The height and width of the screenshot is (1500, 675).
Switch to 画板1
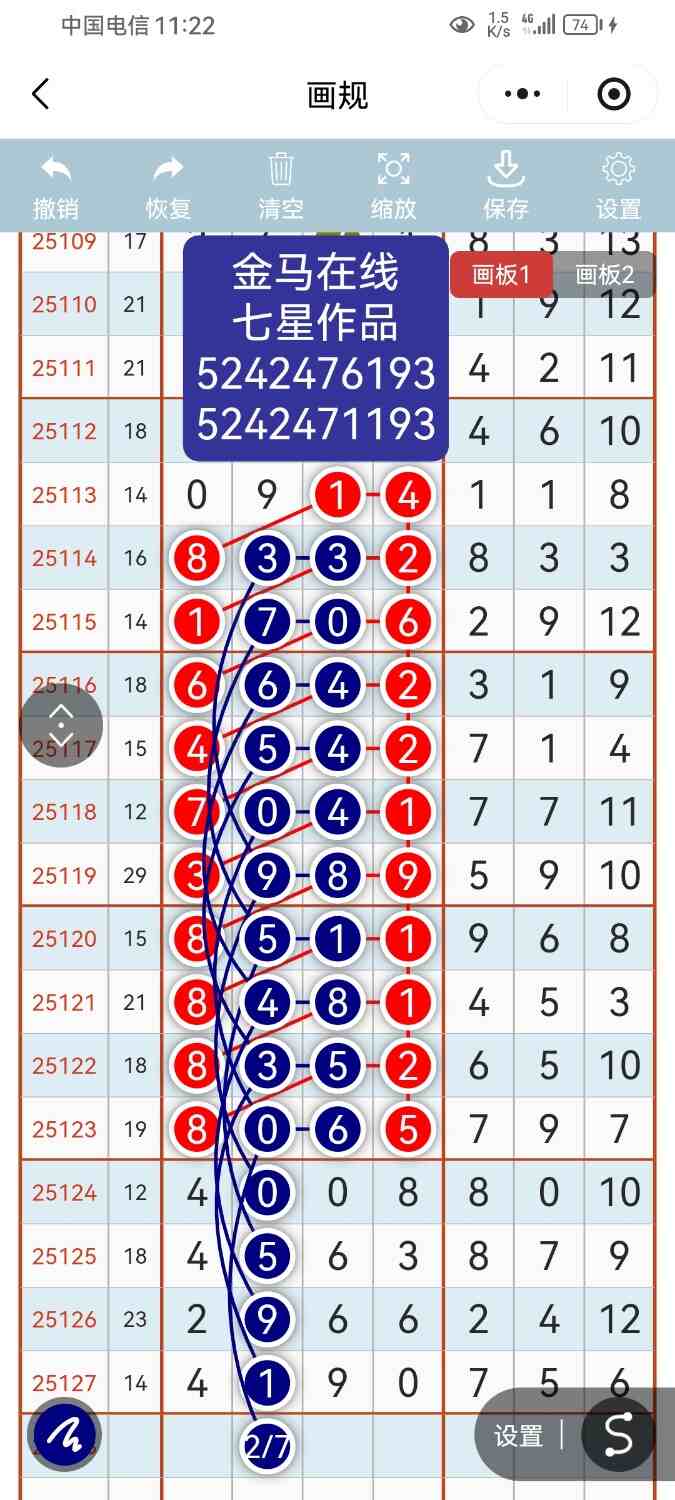click(x=499, y=275)
